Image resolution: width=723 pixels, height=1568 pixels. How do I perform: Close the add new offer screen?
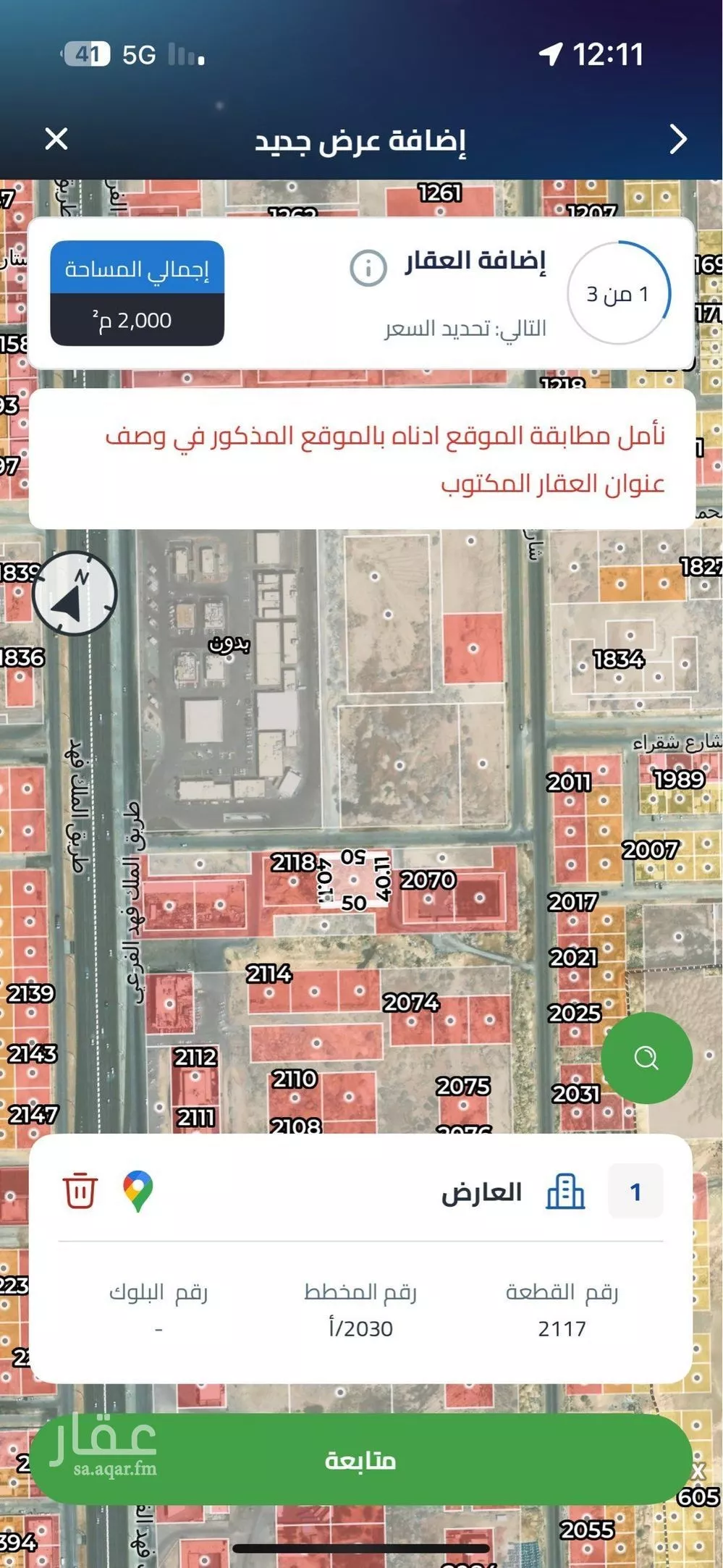coord(56,139)
